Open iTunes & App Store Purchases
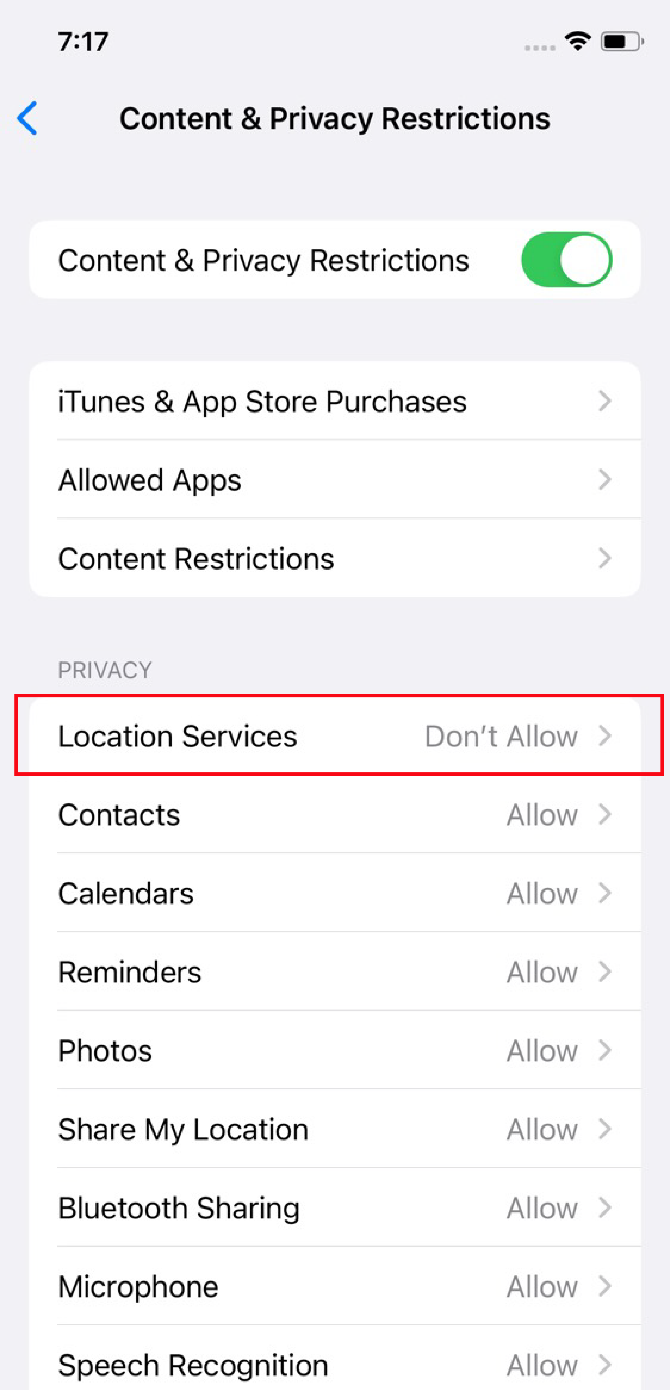 point(335,401)
